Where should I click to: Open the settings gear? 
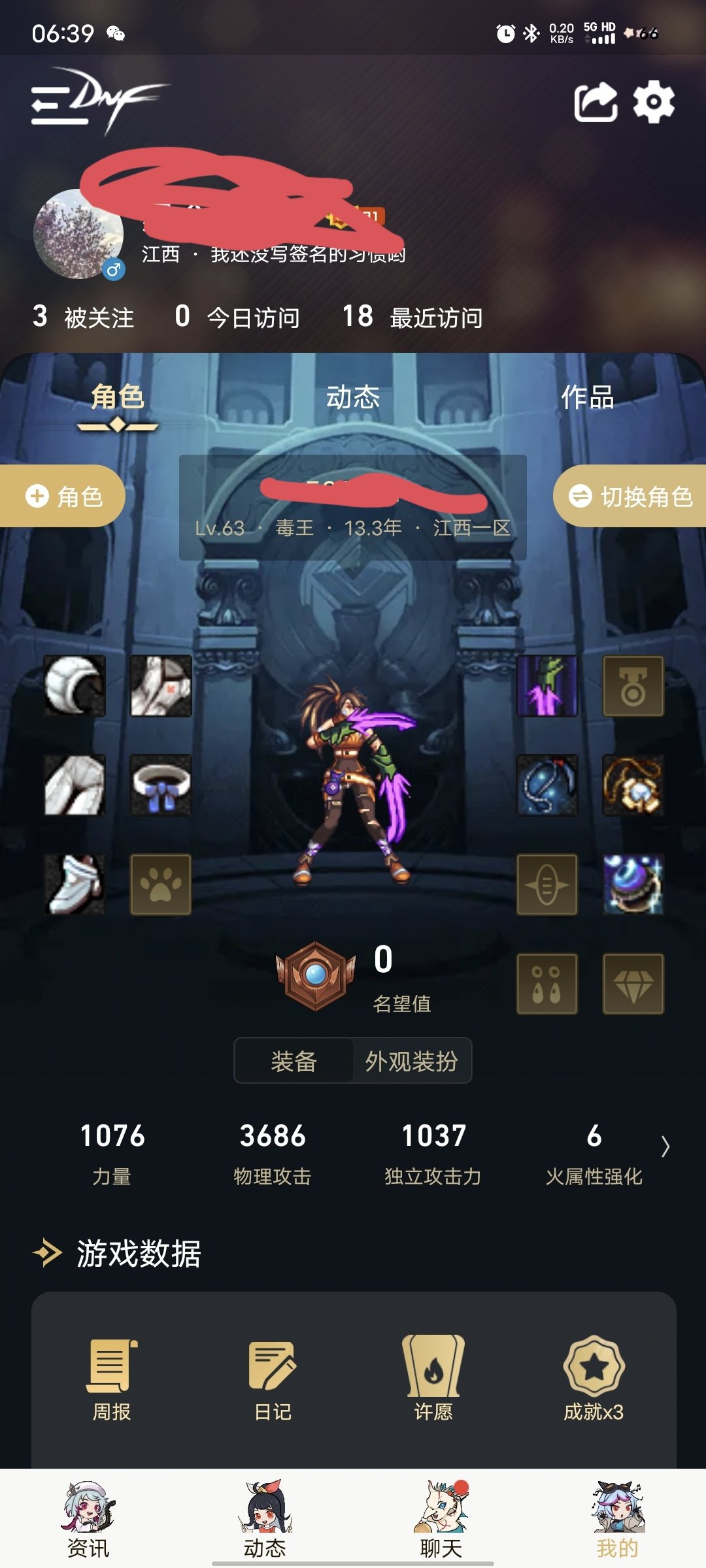pos(654,103)
